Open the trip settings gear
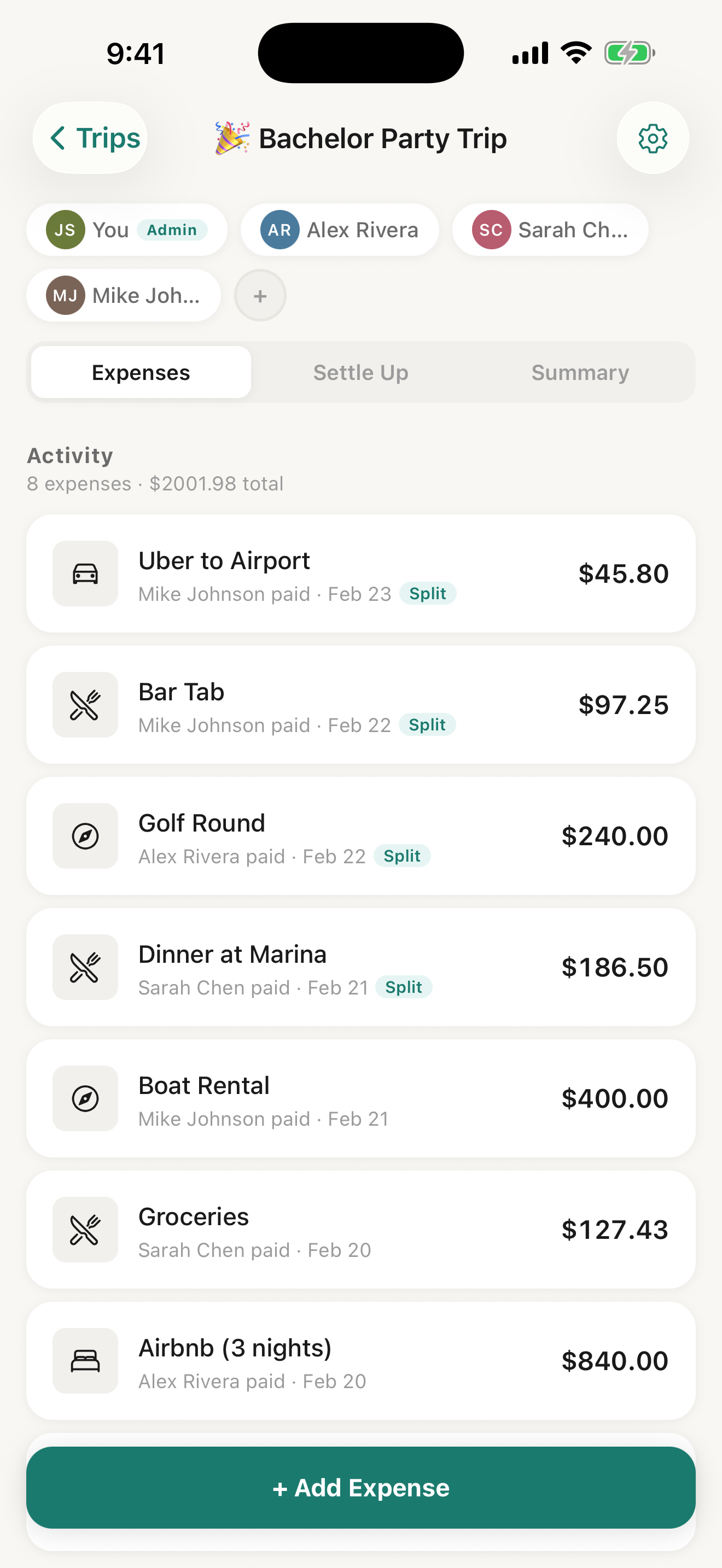The image size is (722, 1568). 652,138
